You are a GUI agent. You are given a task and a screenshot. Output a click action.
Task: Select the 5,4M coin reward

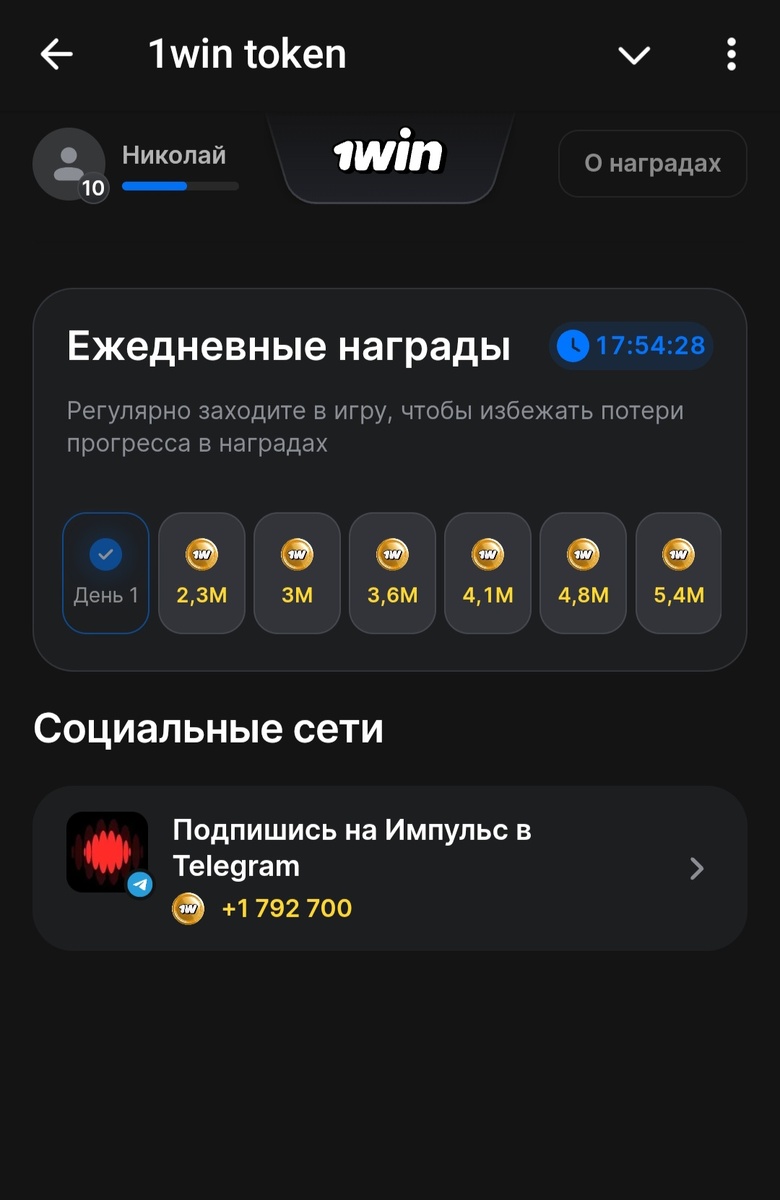pyautogui.click(x=678, y=572)
